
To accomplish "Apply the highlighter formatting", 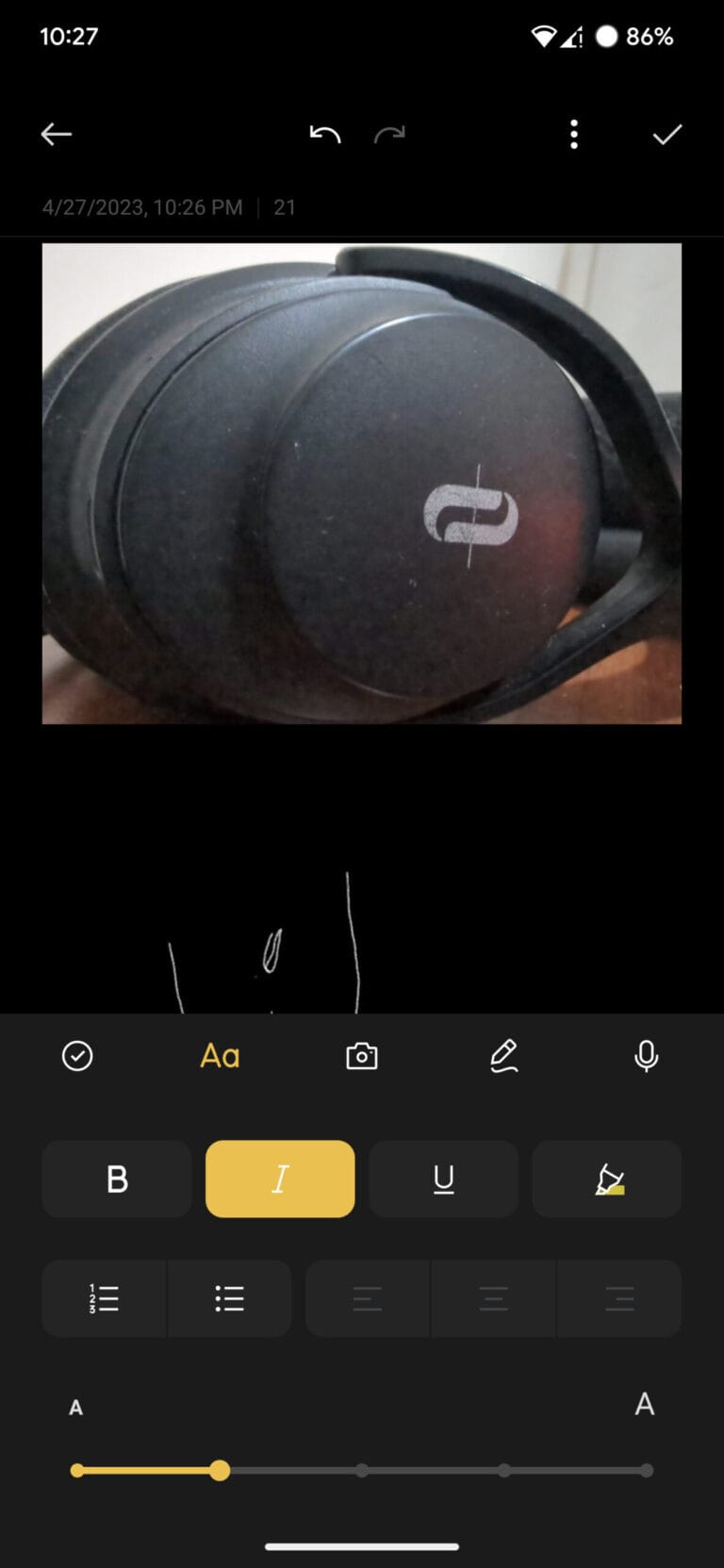I will pyautogui.click(x=606, y=1179).
